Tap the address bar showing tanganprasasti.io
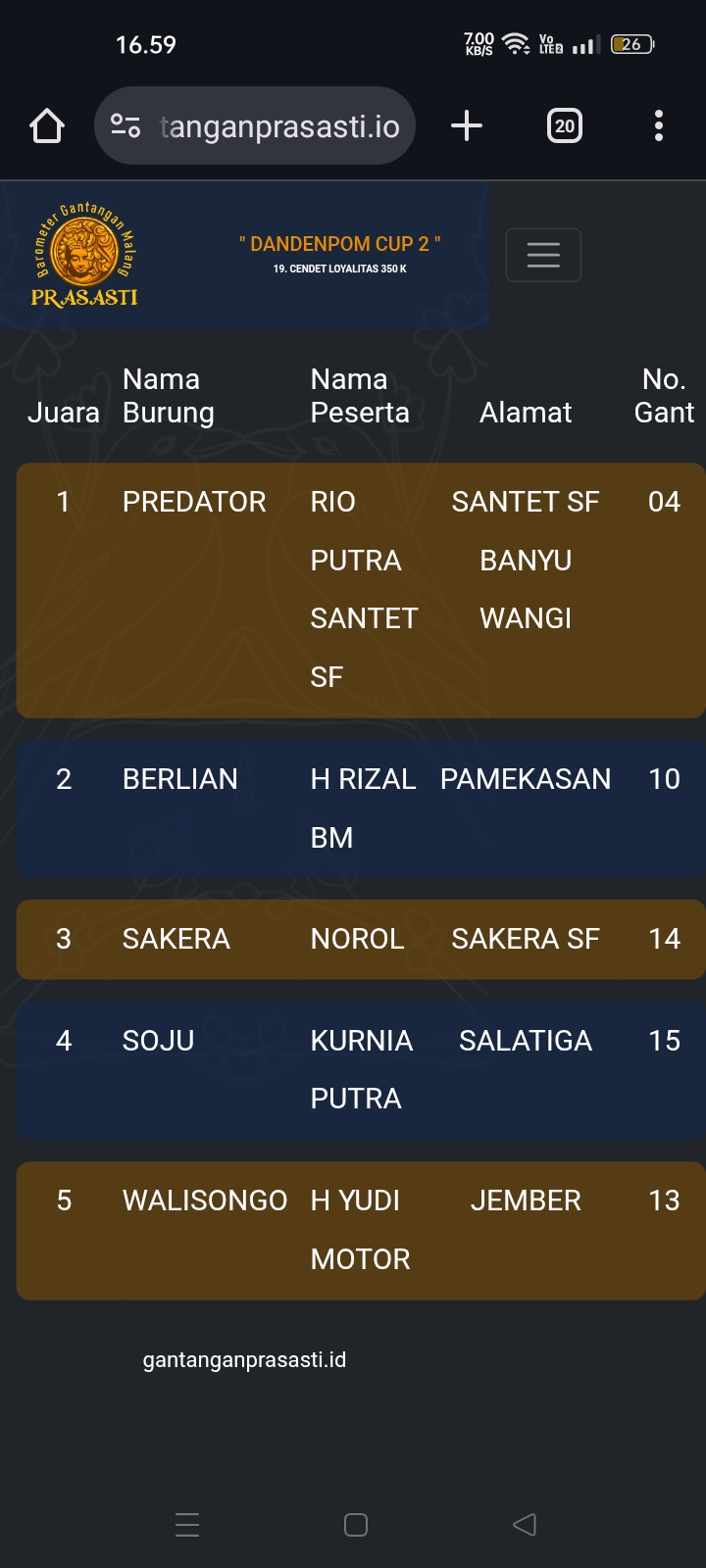 [279, 126]
